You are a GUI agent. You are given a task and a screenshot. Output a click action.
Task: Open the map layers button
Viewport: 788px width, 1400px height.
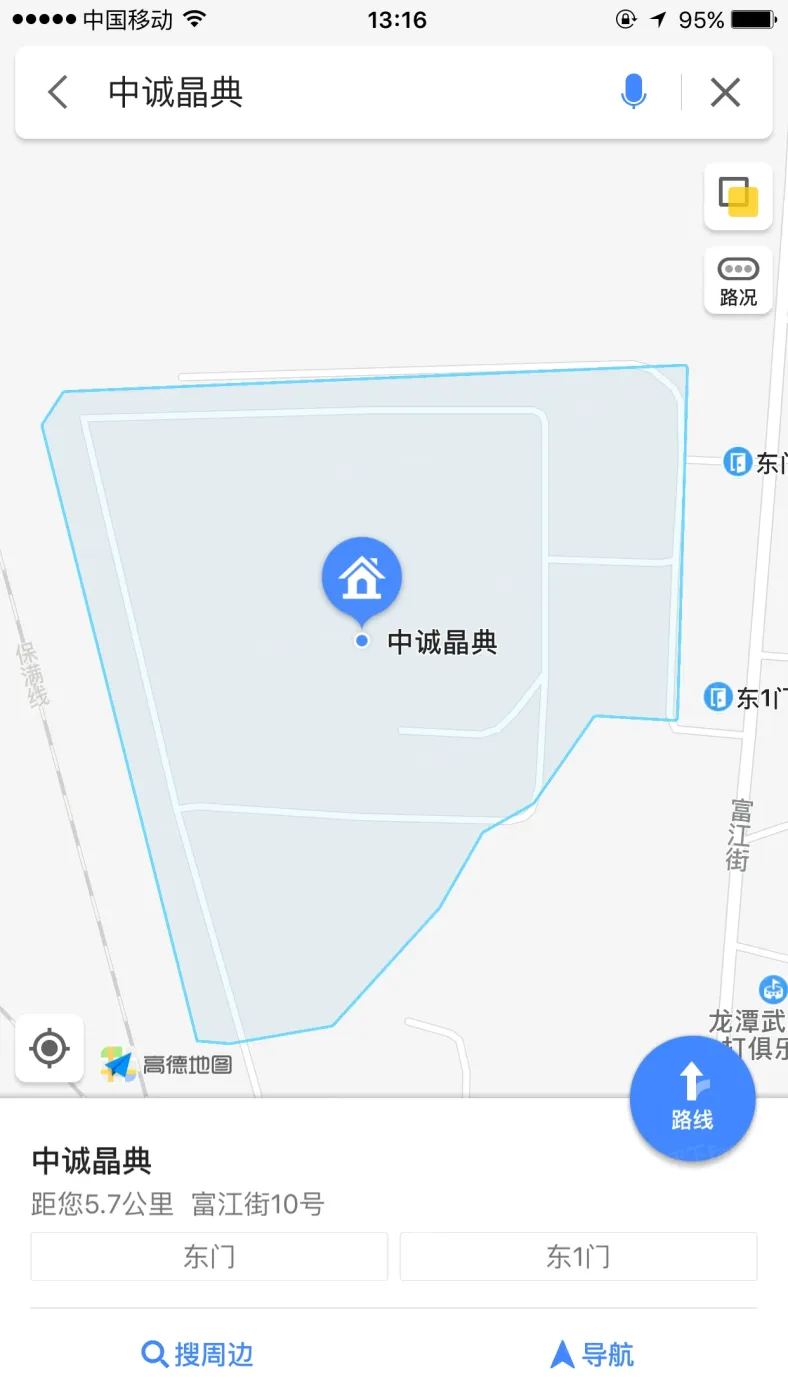click(x=738, y=196)
